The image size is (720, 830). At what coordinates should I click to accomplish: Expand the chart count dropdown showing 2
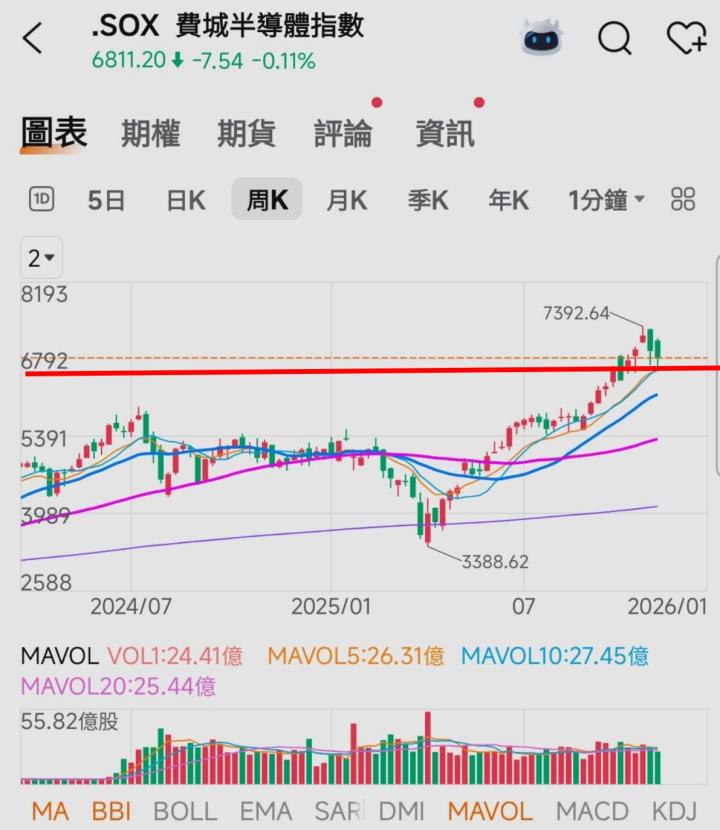point(42,259)
